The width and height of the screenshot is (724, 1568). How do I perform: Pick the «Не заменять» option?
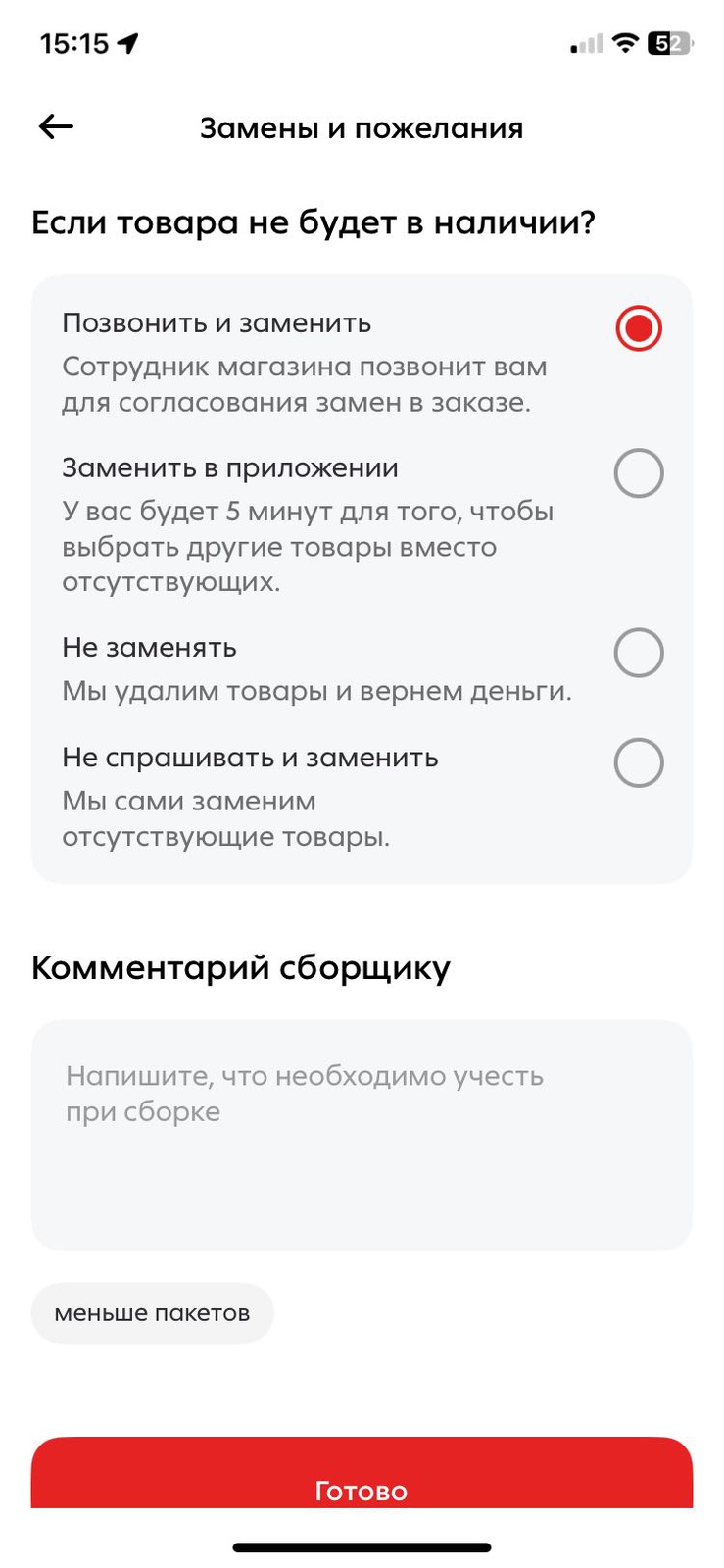638,653
